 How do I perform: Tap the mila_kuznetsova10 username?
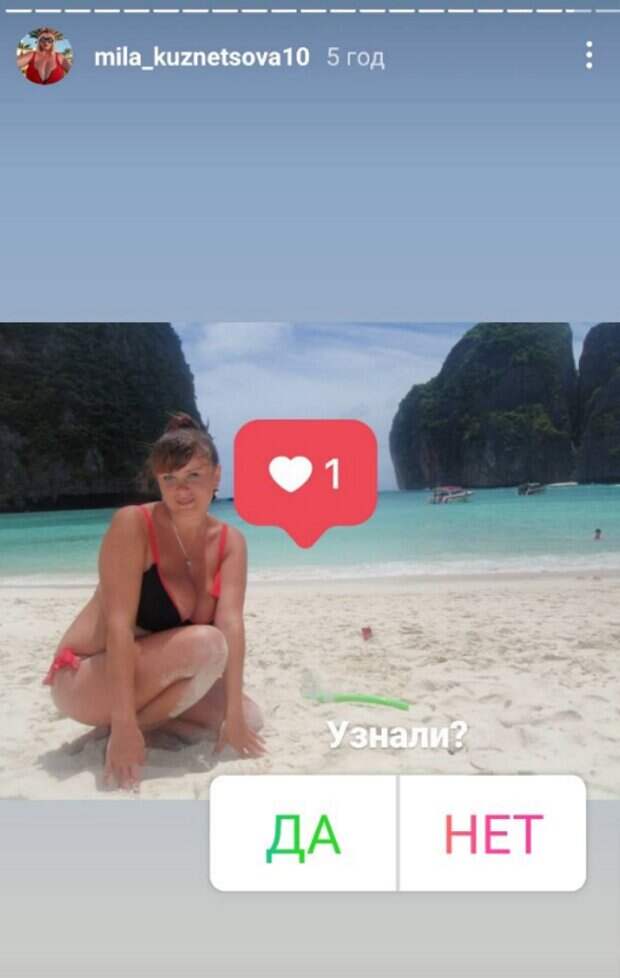201,57
